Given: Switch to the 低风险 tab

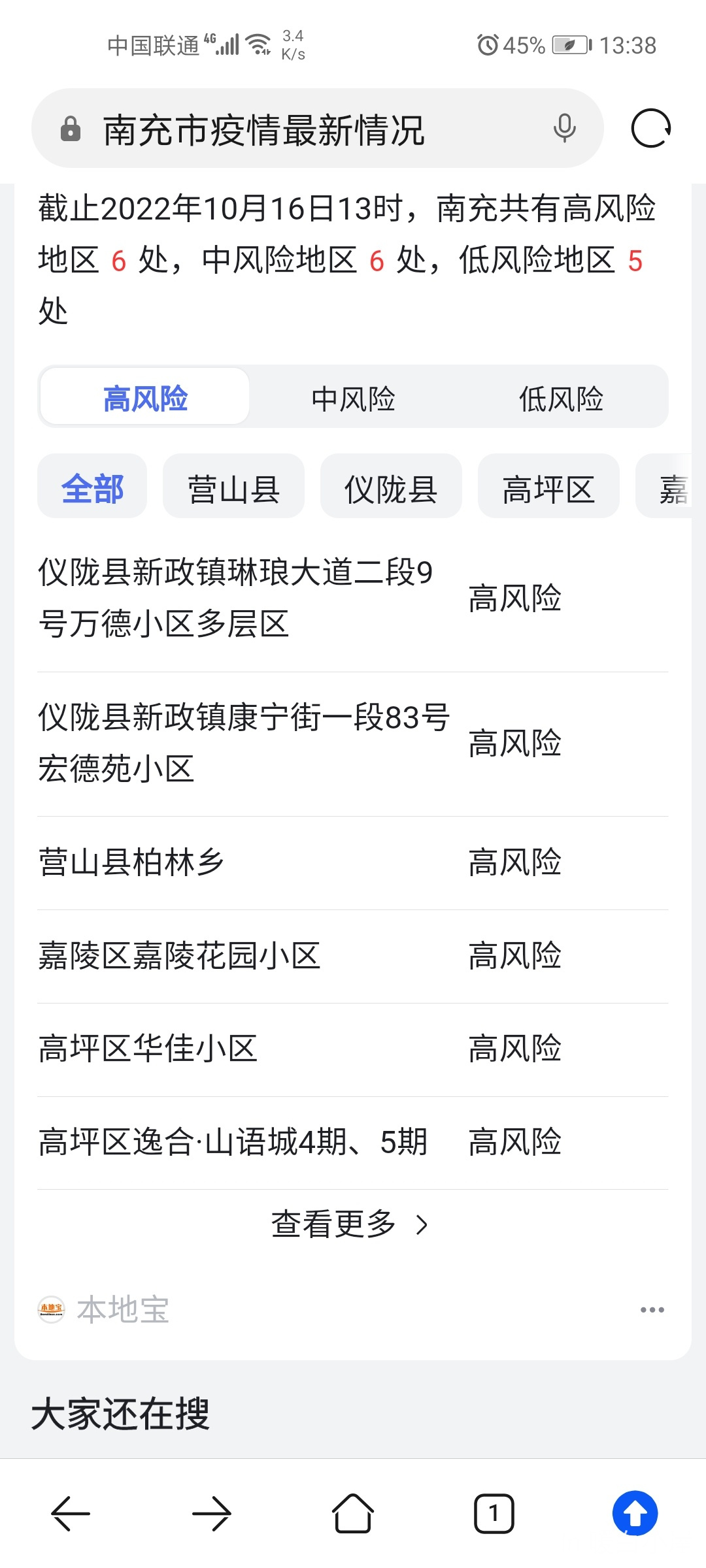Looking at the screenshot, I should coord(561,399).
